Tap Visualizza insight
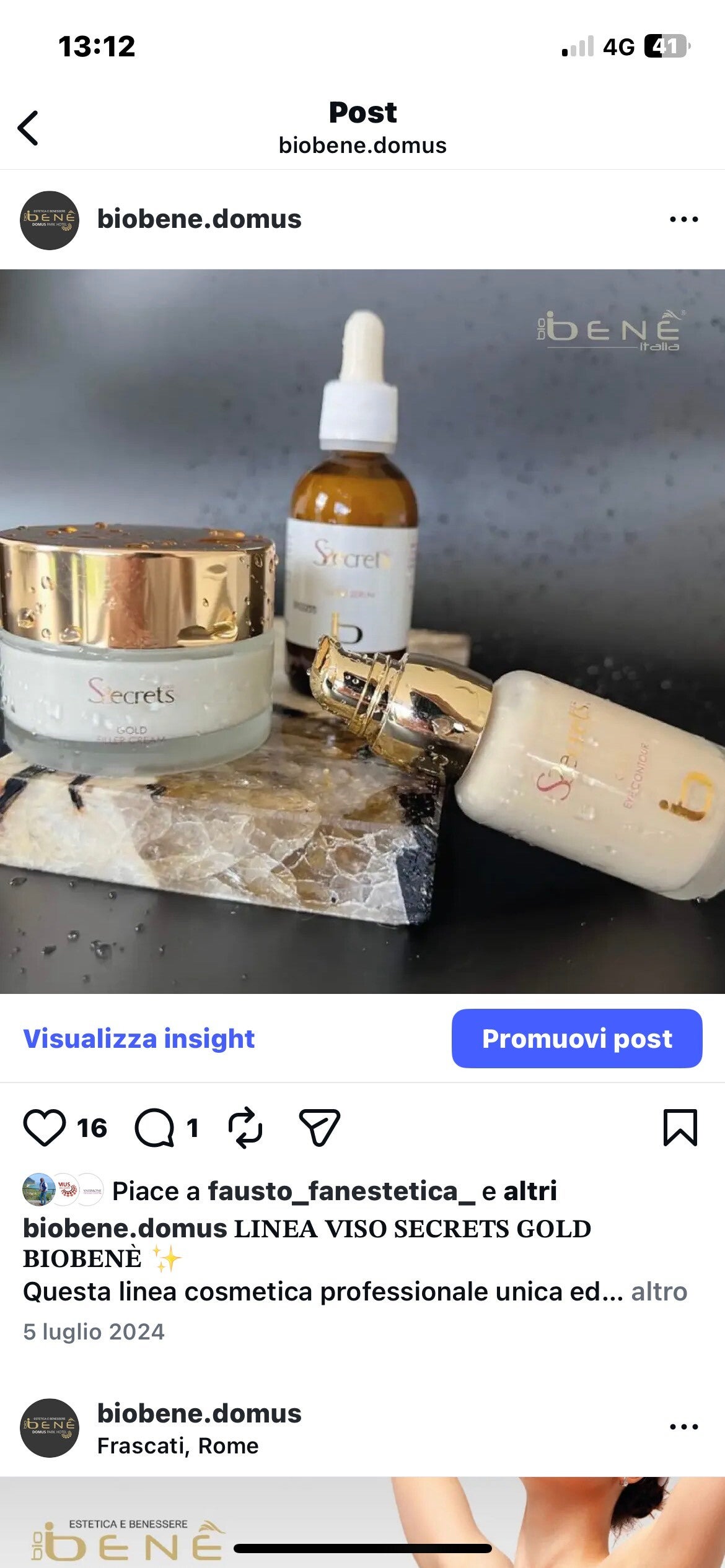The image size is (725, 1568). (x=139, y=1039)
